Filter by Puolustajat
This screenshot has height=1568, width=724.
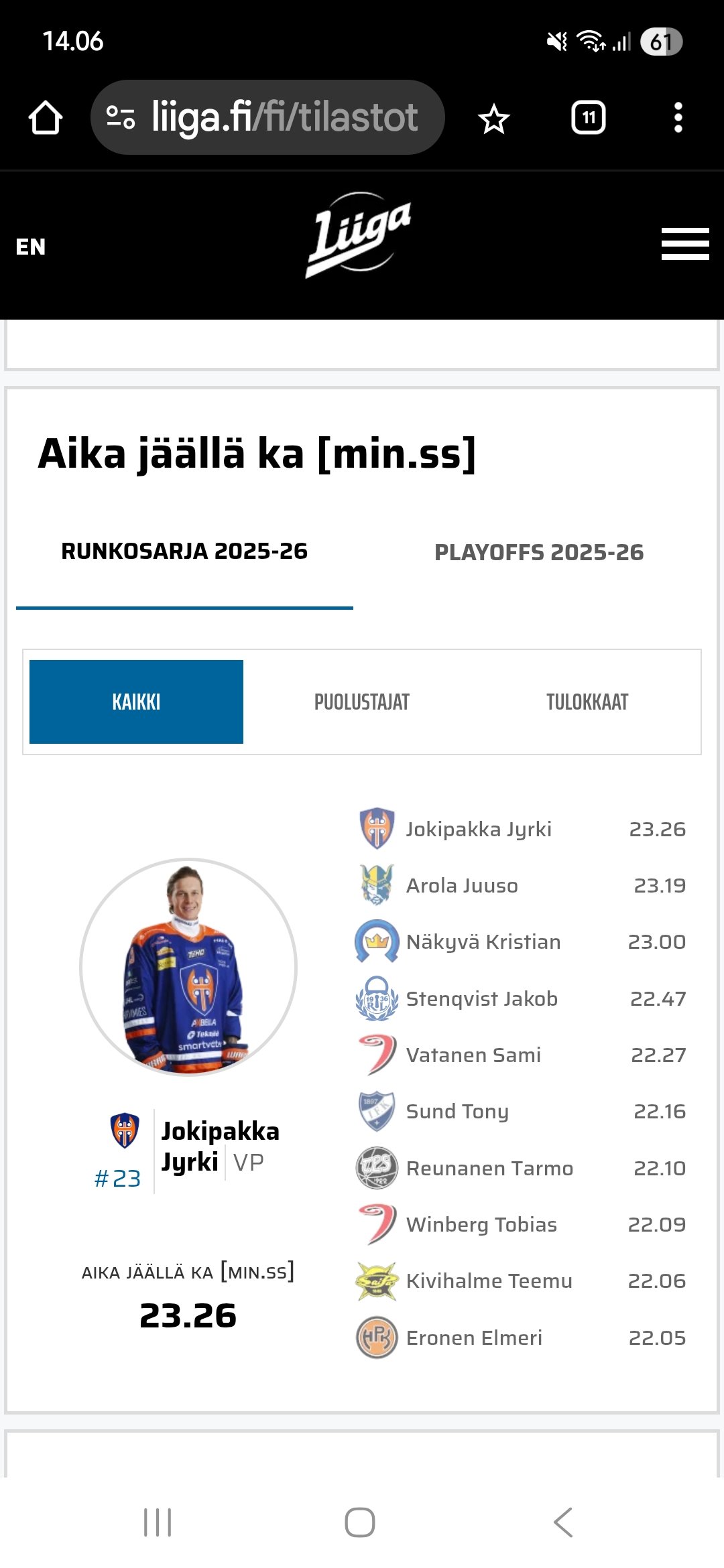[x=361, y=702]
